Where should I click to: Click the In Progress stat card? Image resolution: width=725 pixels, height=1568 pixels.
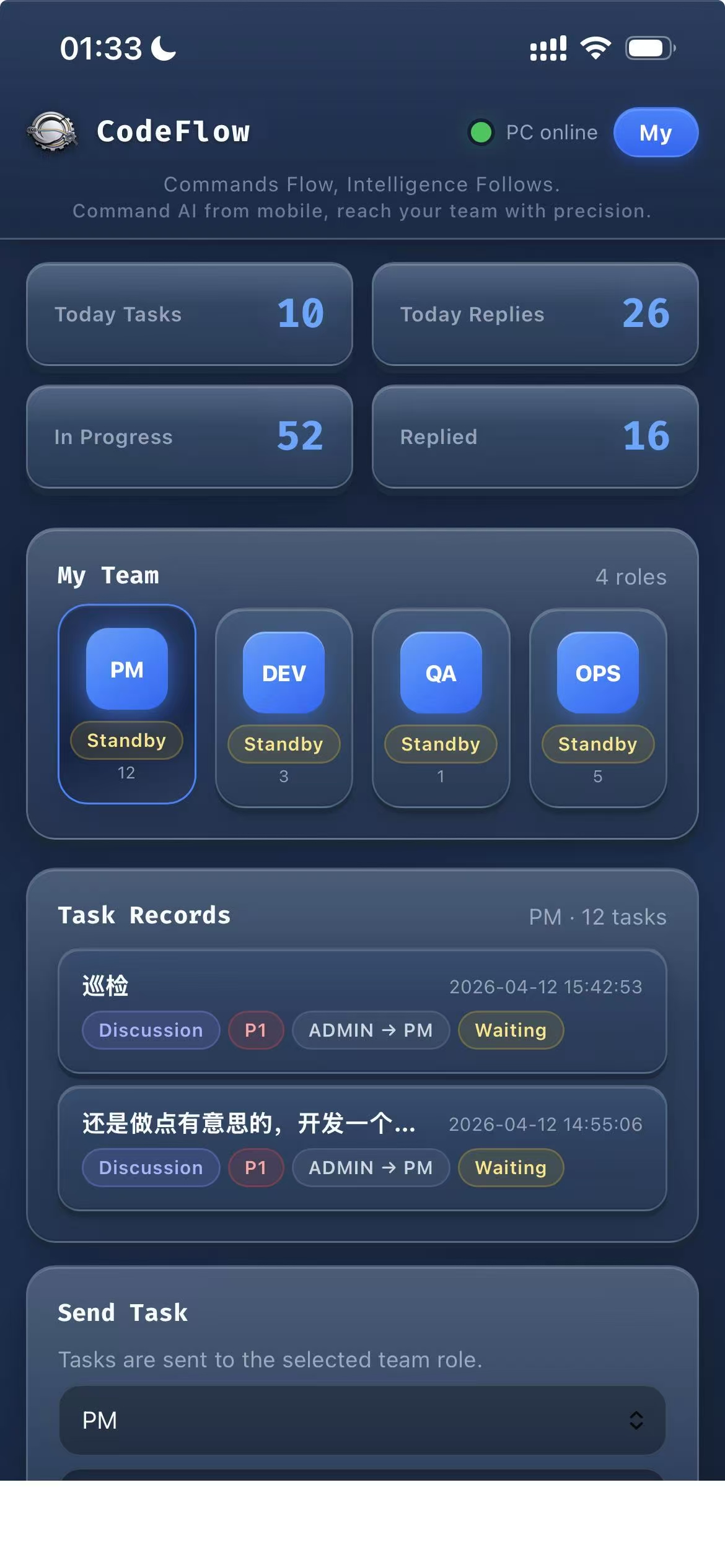click(190, 437)
